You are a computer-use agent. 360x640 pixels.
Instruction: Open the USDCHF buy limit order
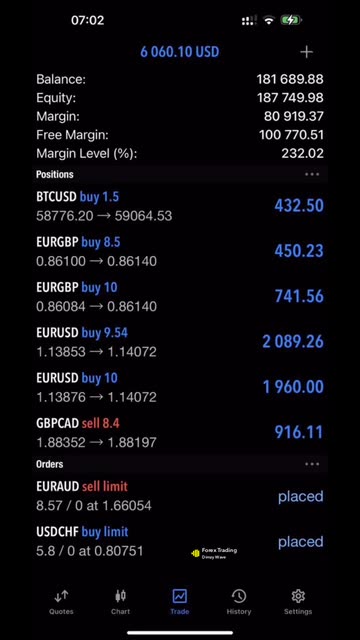180,541
